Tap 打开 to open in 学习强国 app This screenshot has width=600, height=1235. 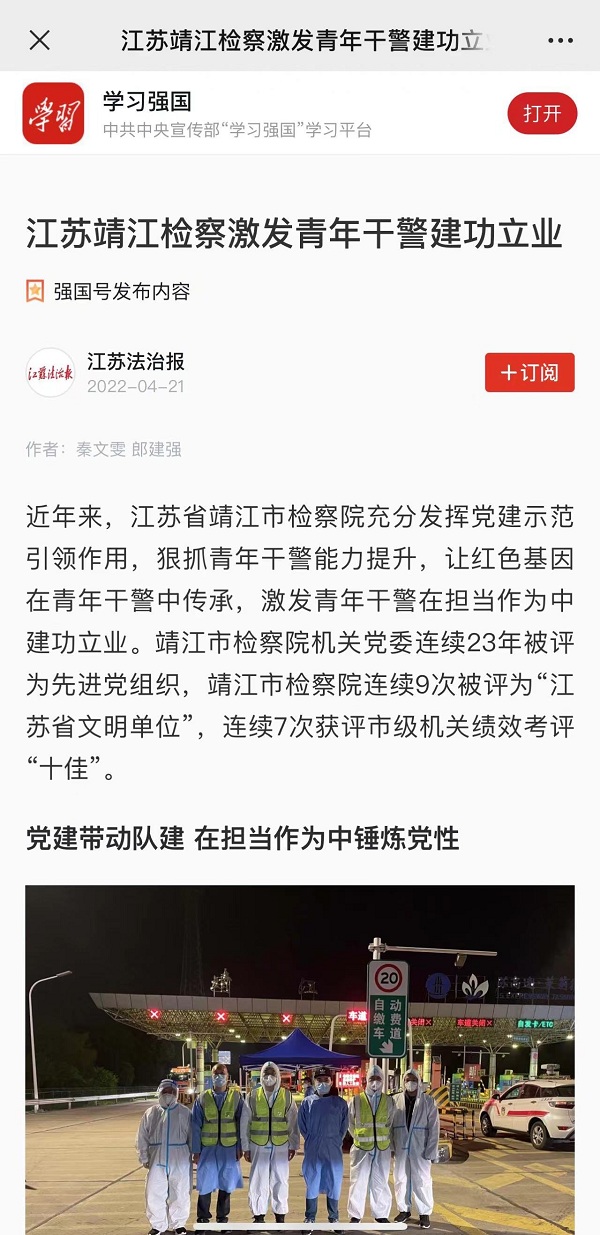tap(542, 114)
